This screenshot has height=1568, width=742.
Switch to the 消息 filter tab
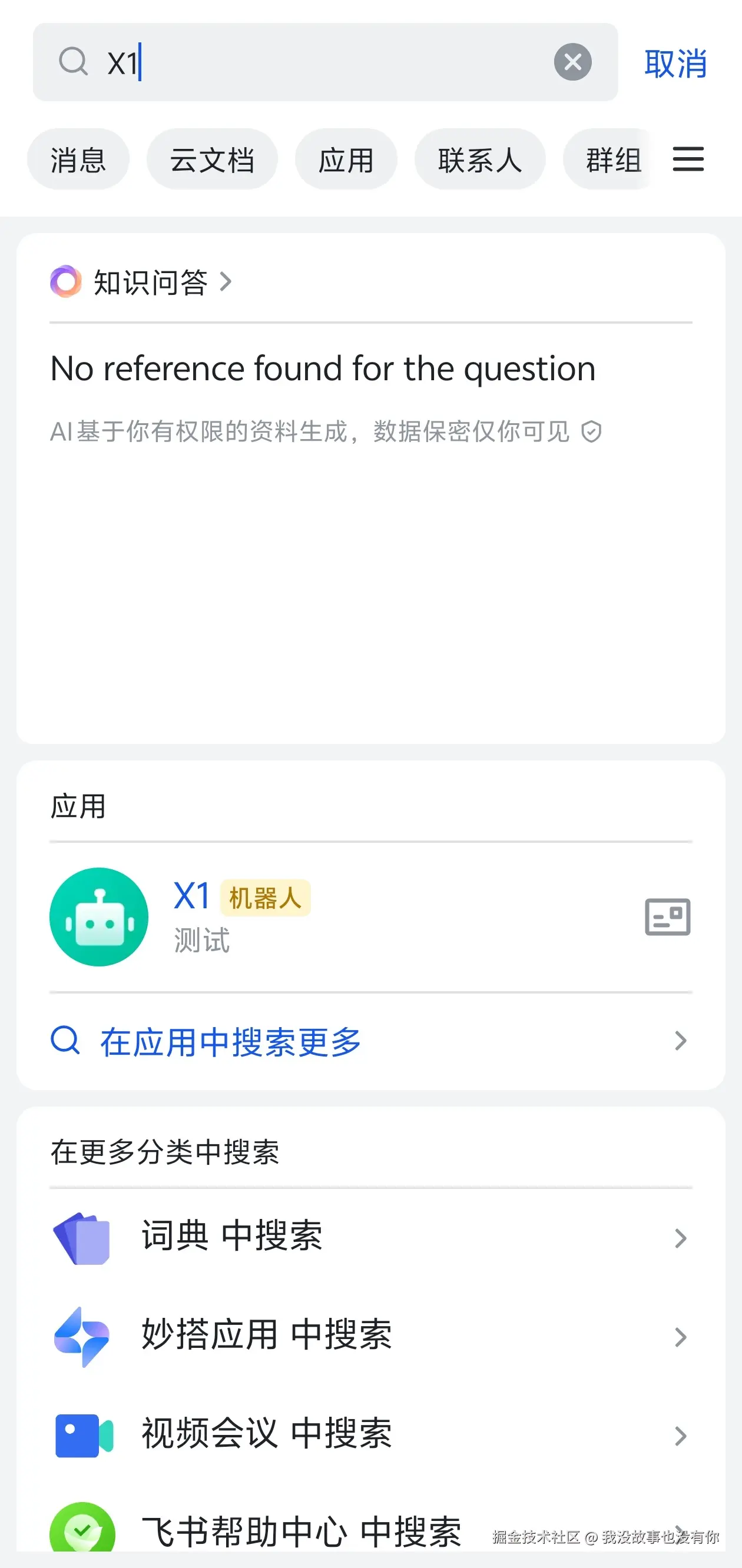78,159
